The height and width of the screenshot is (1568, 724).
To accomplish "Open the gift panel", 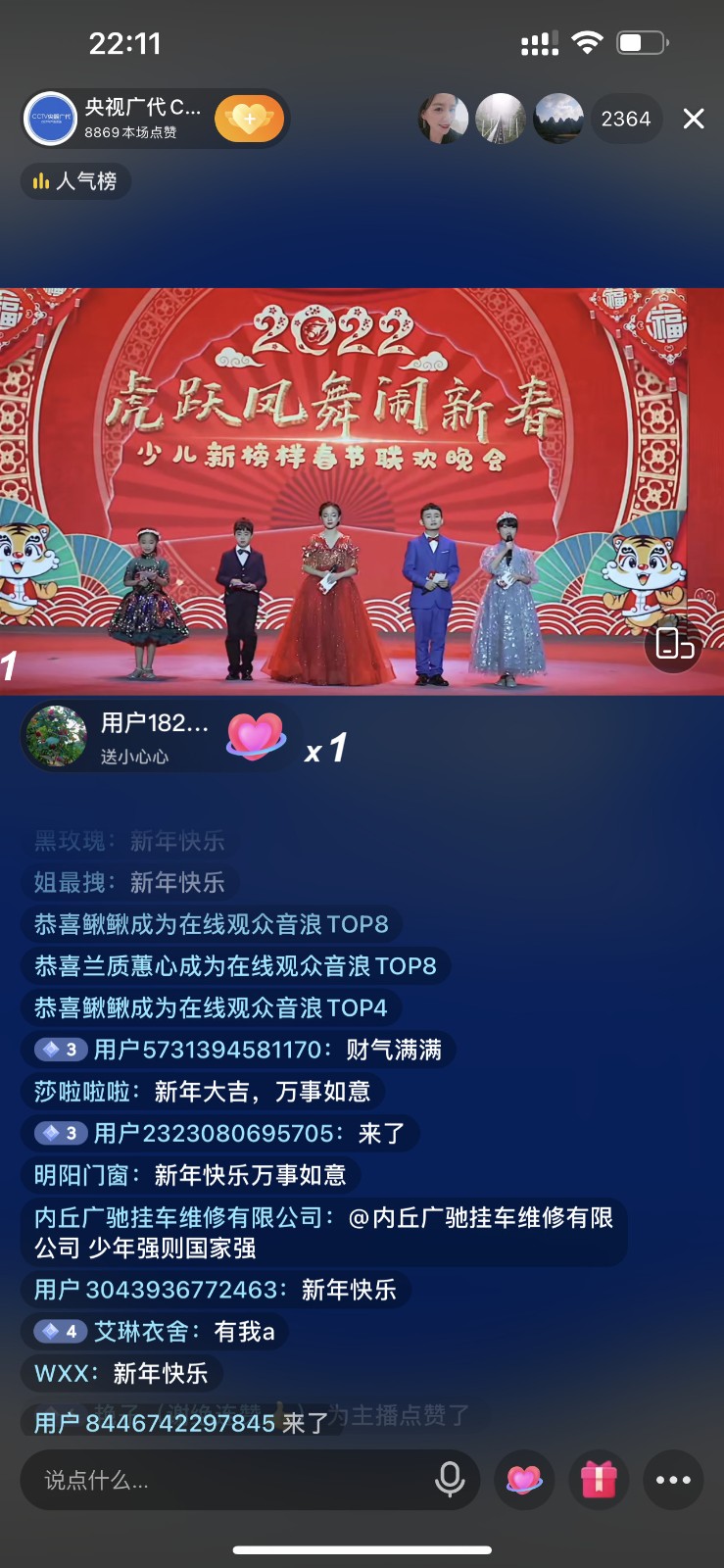I will 599,1480.
